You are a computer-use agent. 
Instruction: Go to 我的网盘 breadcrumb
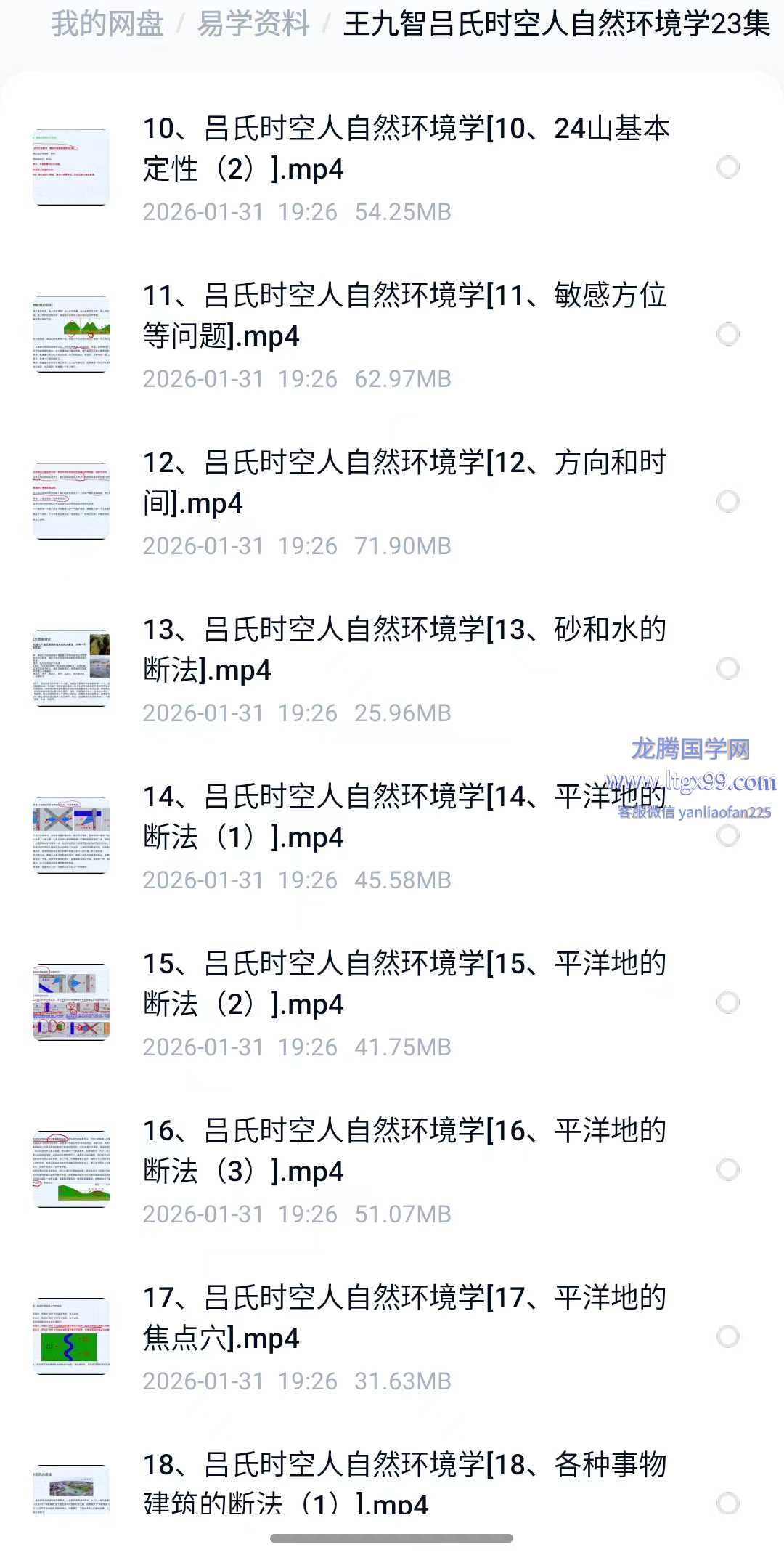(x=107, y=24)
